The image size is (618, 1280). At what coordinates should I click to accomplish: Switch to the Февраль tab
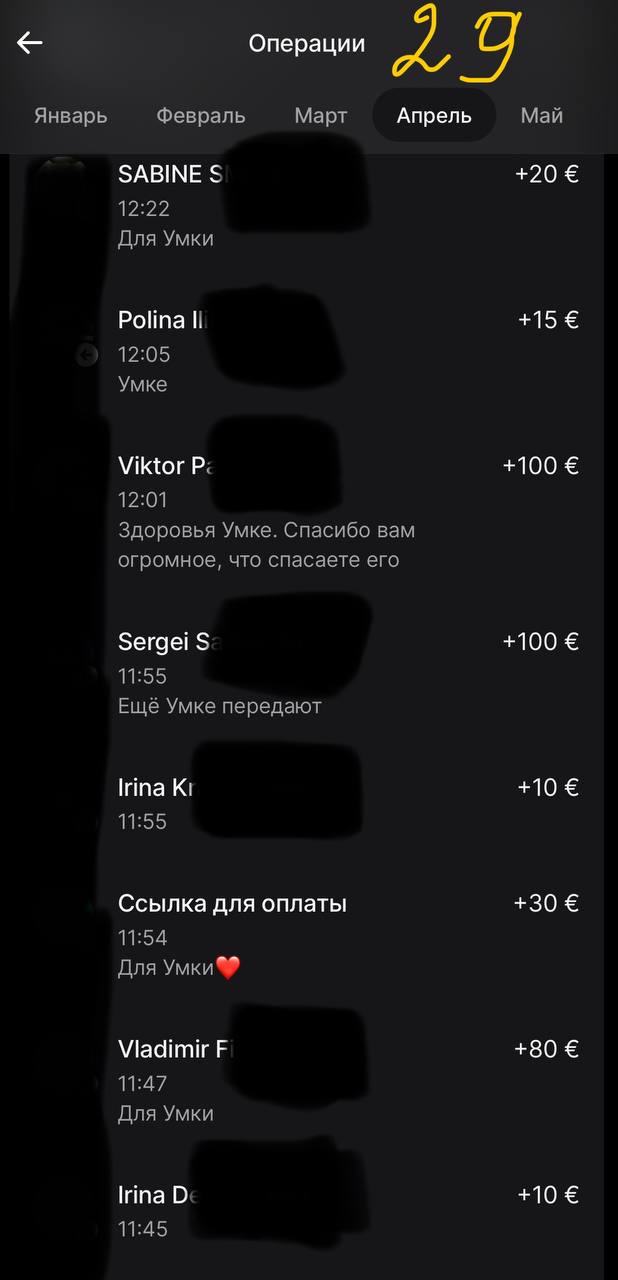coord(200,116)
